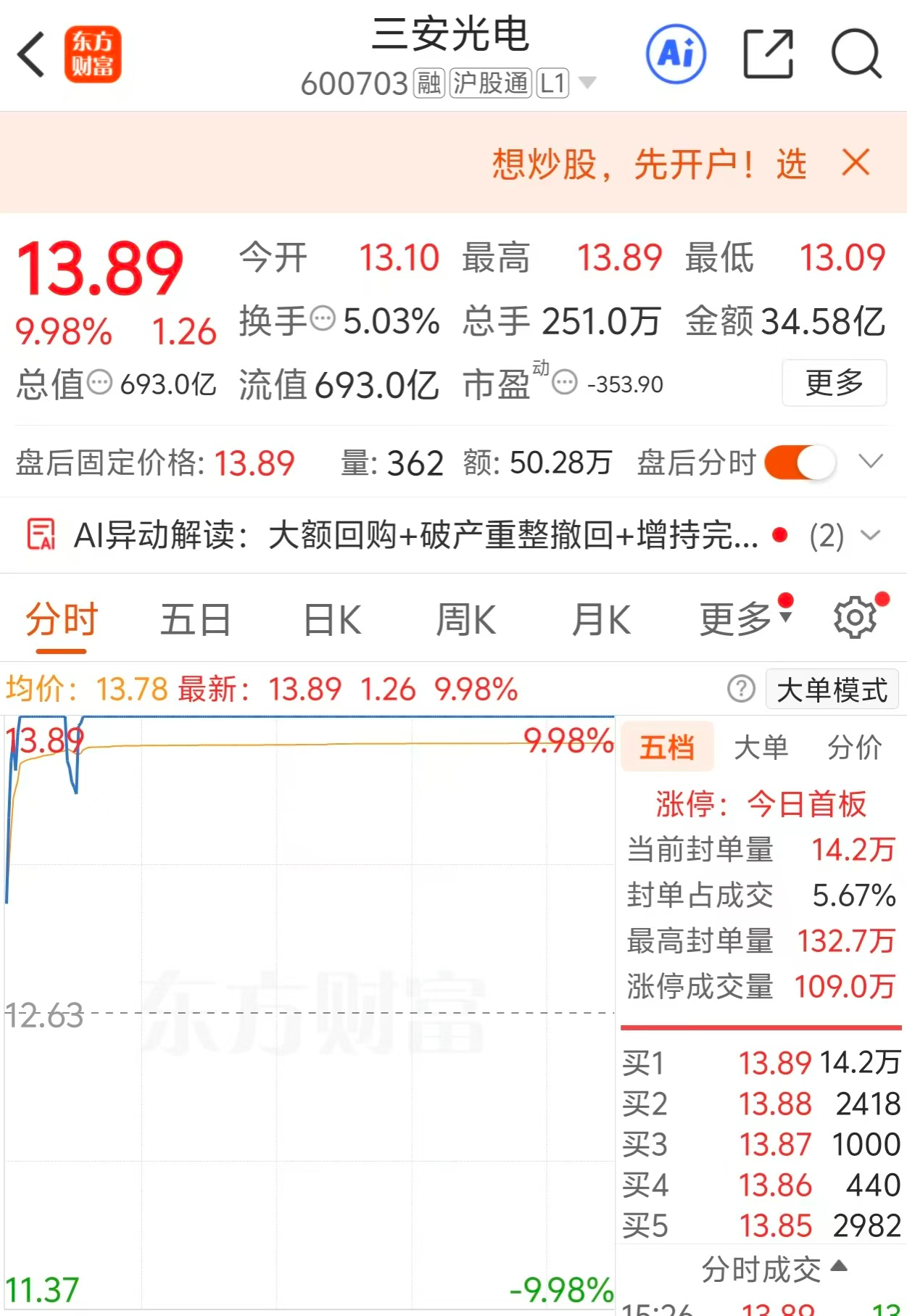Turn off the 盘后分时 switch
This screenshot has height=1316, width=907.
click(800, 463)
